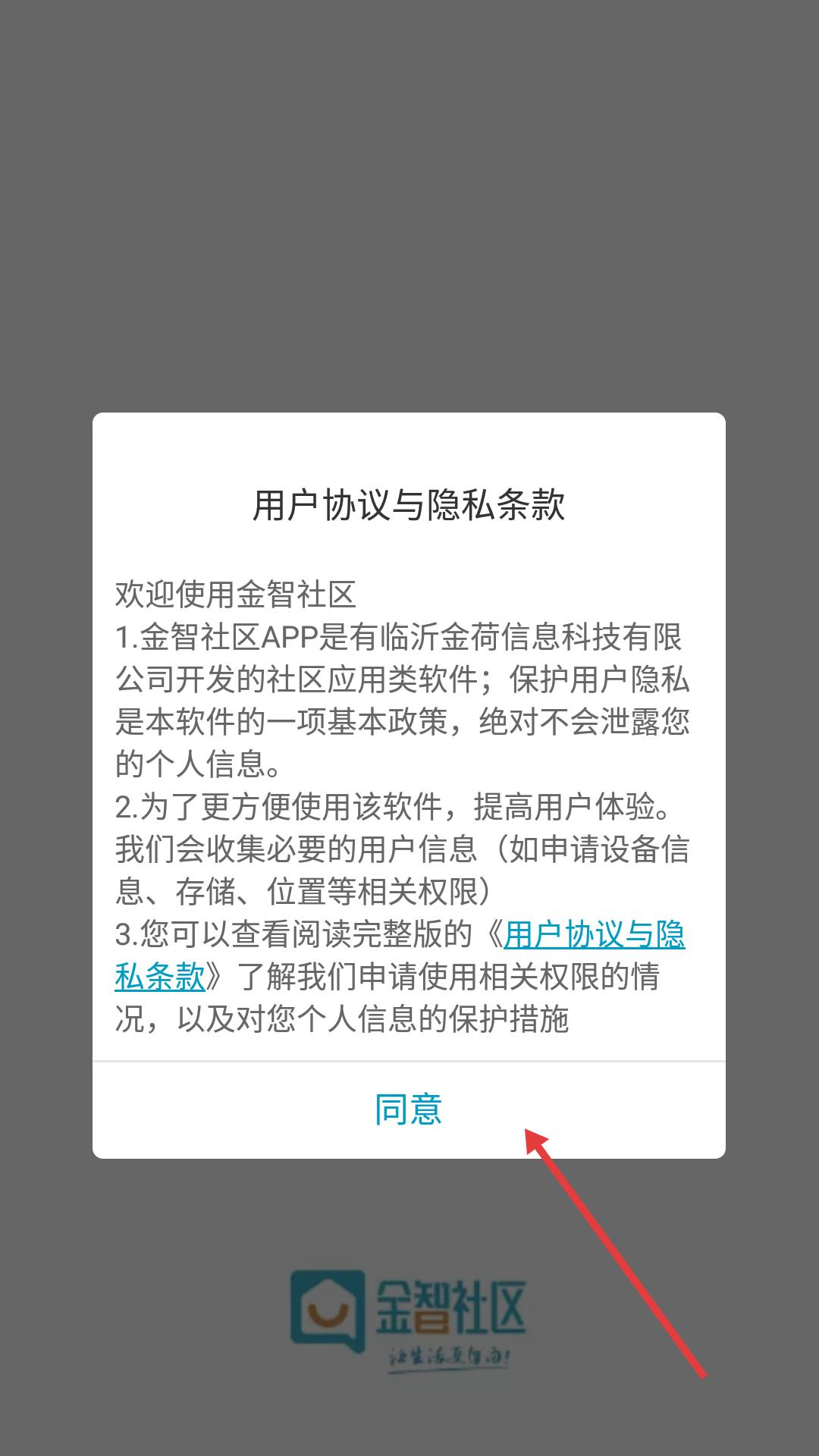The height and width of the screenshot is (1456, 819).
Task: Tap 同意 to accept the agreement
Action: coord(409,1109)
